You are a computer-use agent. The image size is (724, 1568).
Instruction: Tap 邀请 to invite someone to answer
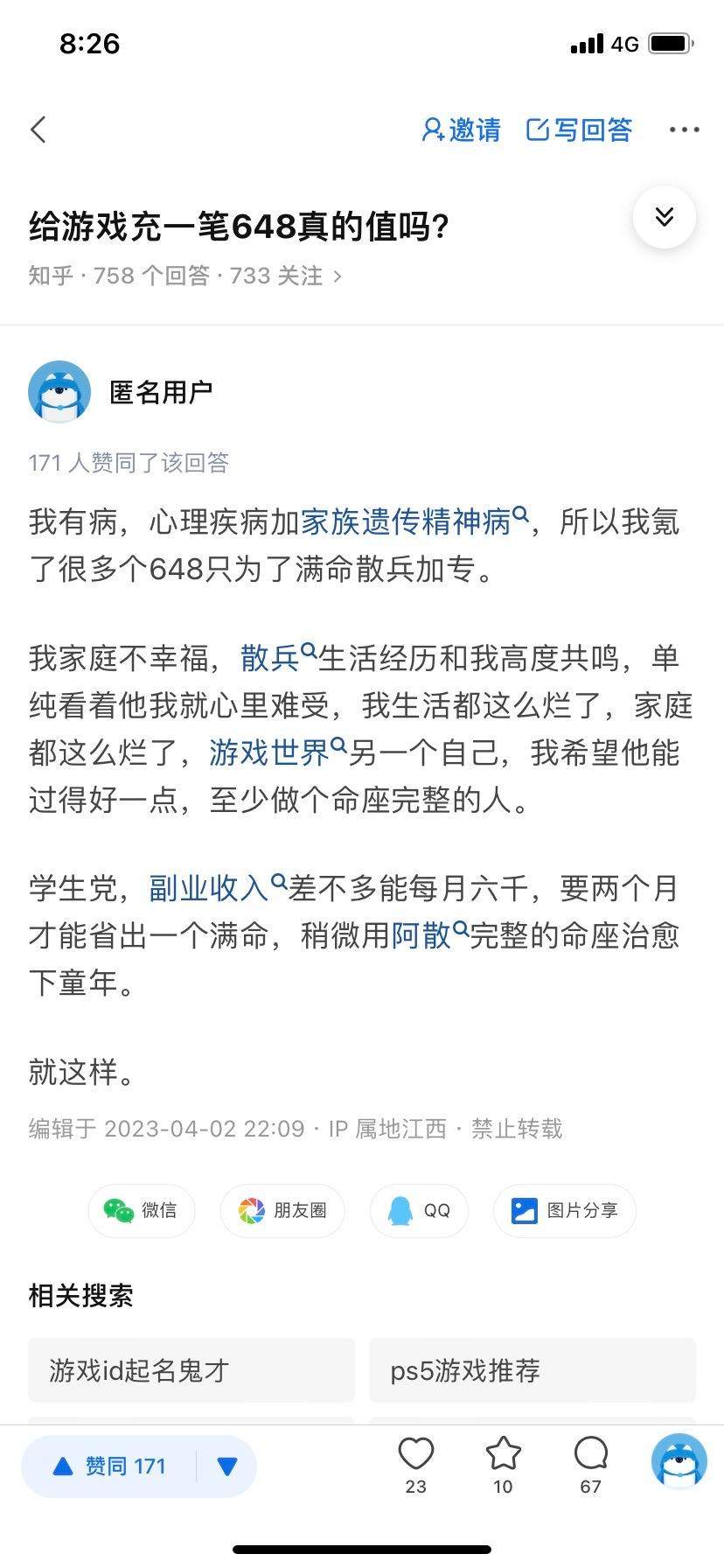click(461, 129)
